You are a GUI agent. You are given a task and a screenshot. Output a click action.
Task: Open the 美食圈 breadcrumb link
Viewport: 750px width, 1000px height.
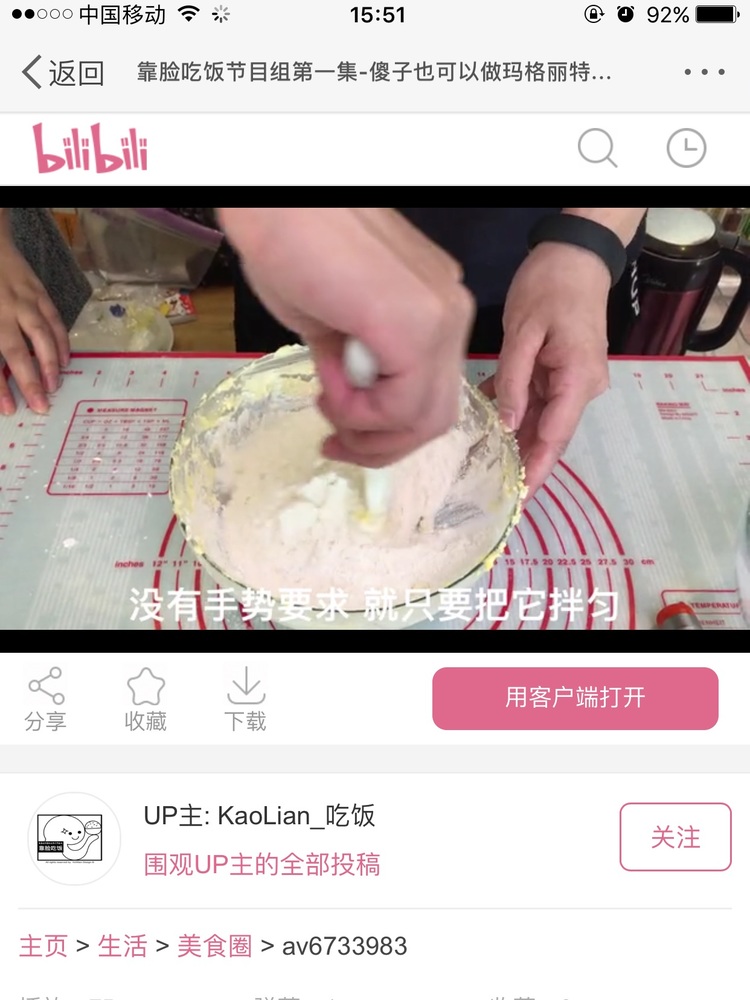click(x=214, y=946)
